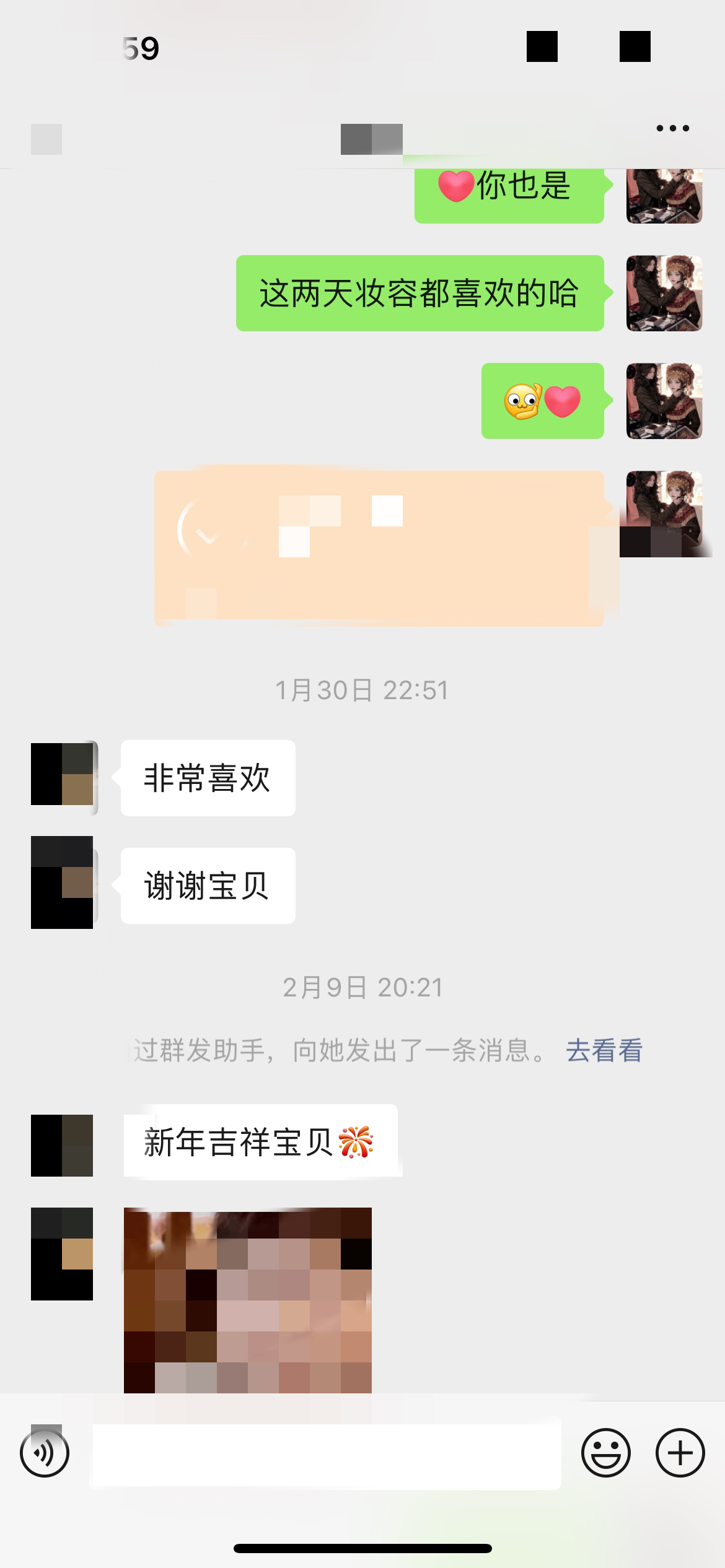Open sender avatar beside 这两天妆容都喜欢的哈

[664, 294]
